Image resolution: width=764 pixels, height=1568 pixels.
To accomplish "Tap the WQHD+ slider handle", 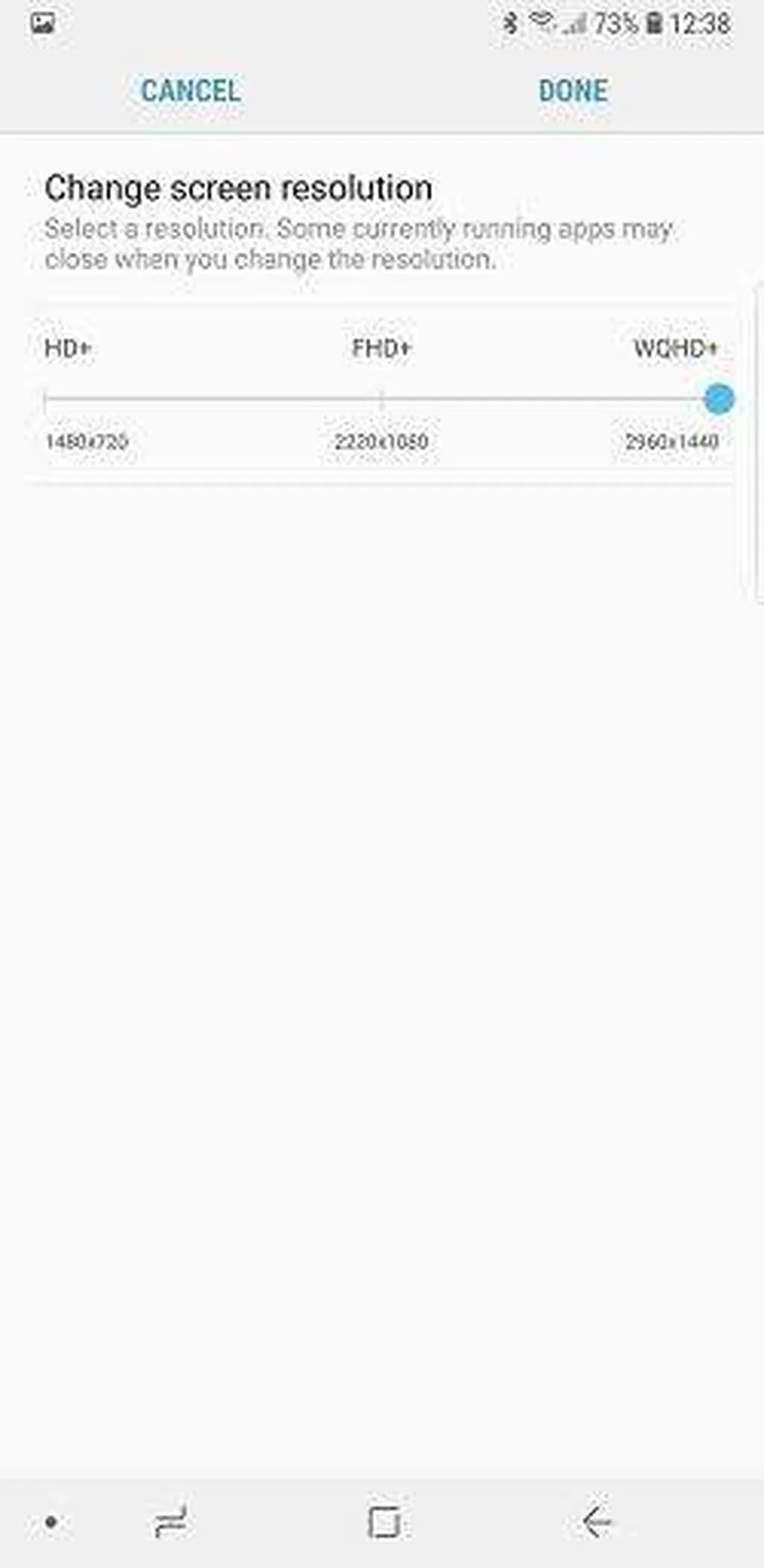I will (x=718, y=399).
